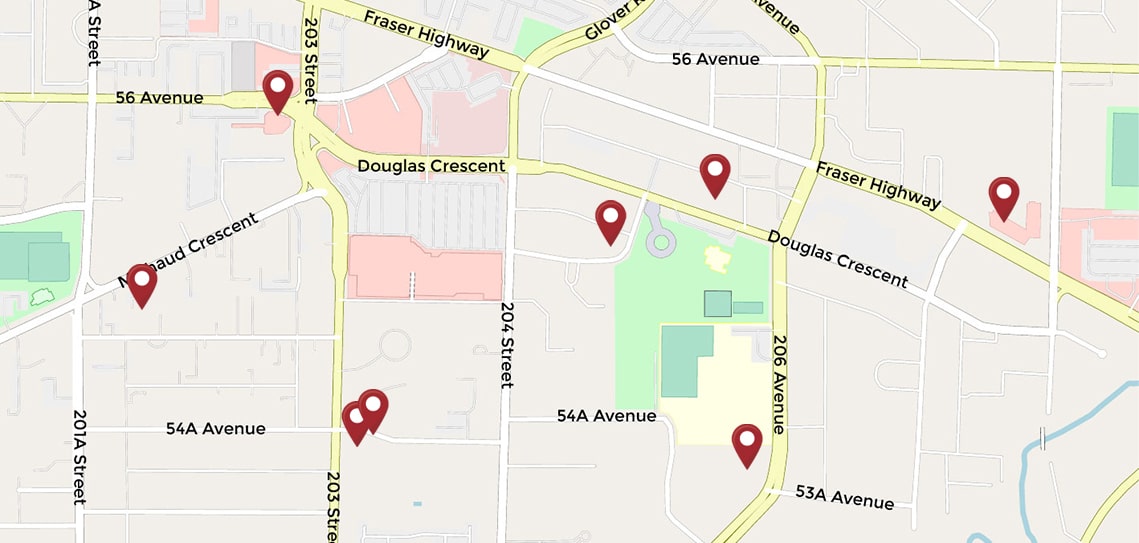This screenshot has height=543, width=1139.
Task: Select the pin beside the park's roundabout
Action: click(x=610, y=218)
